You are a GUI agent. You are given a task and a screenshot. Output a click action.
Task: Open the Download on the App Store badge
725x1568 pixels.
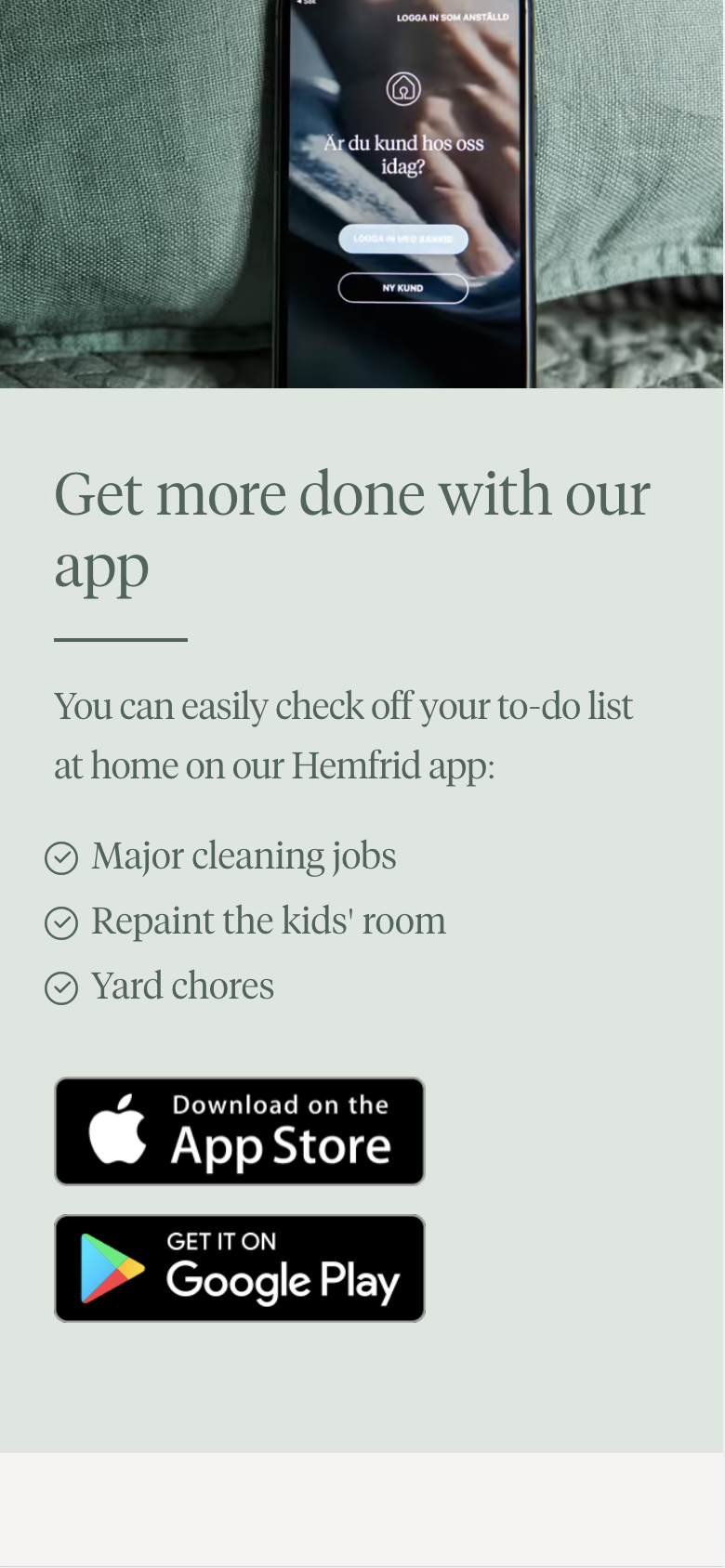(x=240, y=1131)
